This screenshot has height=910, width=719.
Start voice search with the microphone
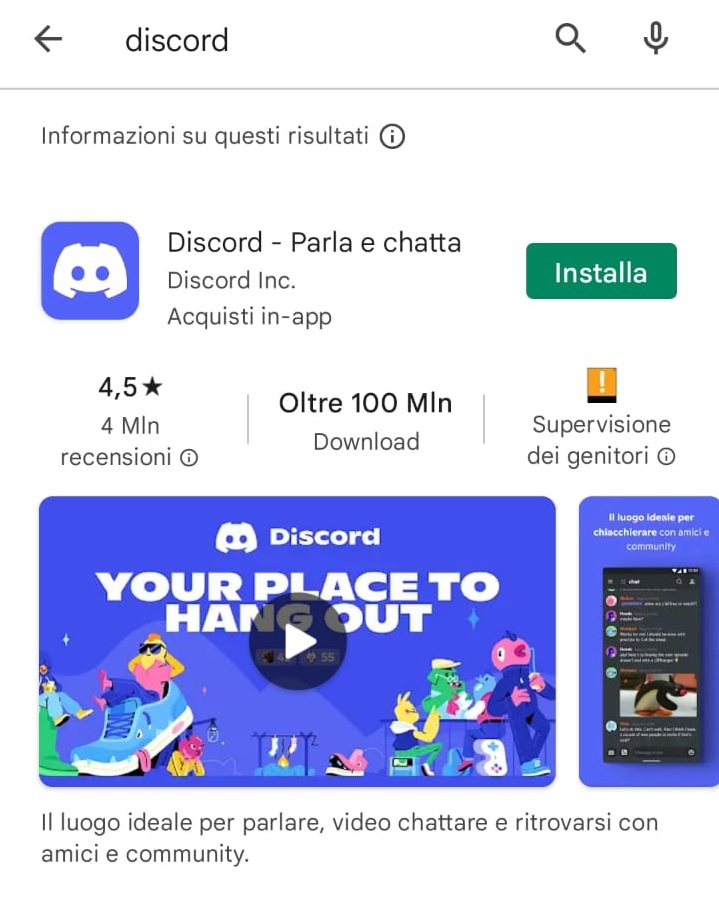655,39
